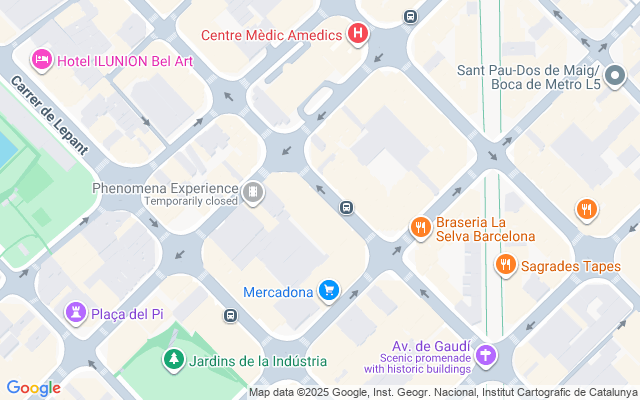640x400 pixels.
Task: Tap the bus stop beside Jardins de la Indústria
Action: (231, 316)
